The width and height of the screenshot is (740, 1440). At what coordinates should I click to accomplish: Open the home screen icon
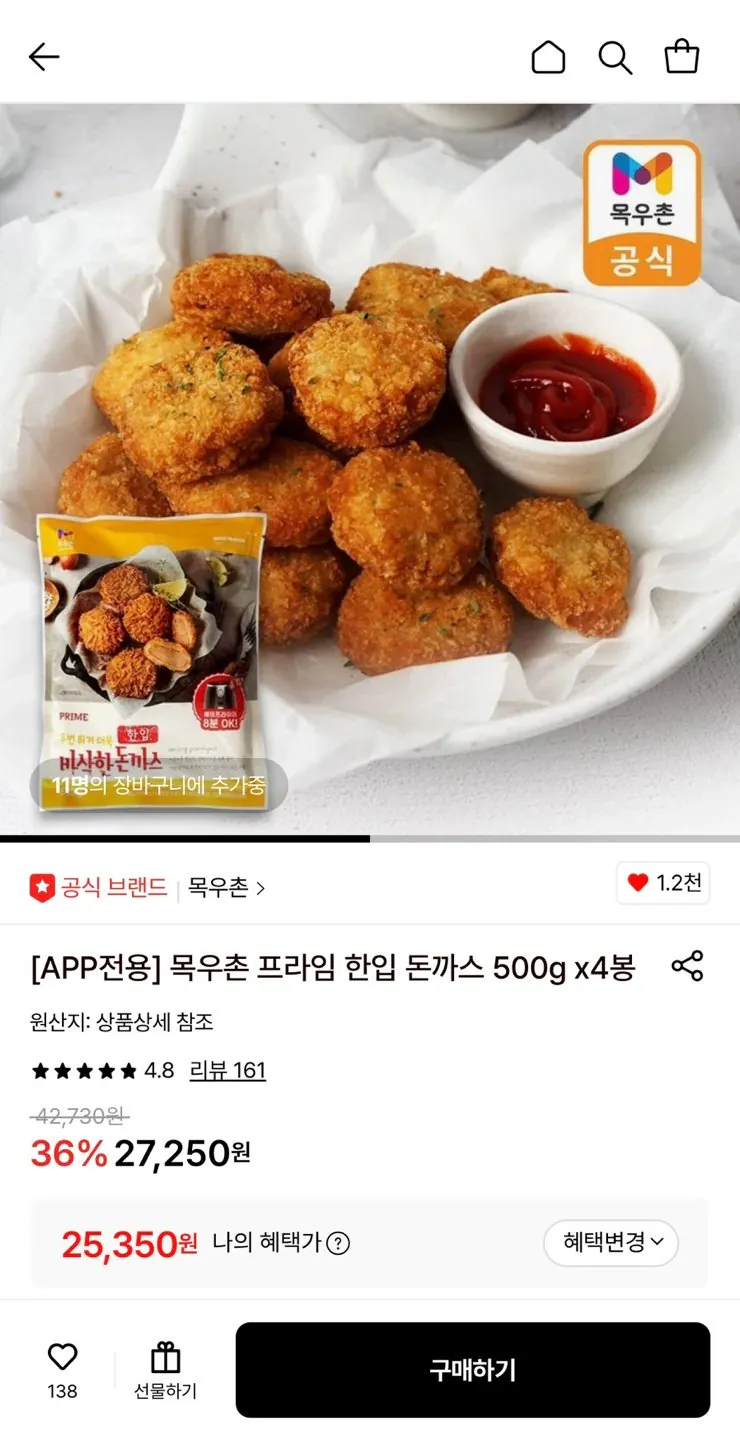click(x=548, y=57)
